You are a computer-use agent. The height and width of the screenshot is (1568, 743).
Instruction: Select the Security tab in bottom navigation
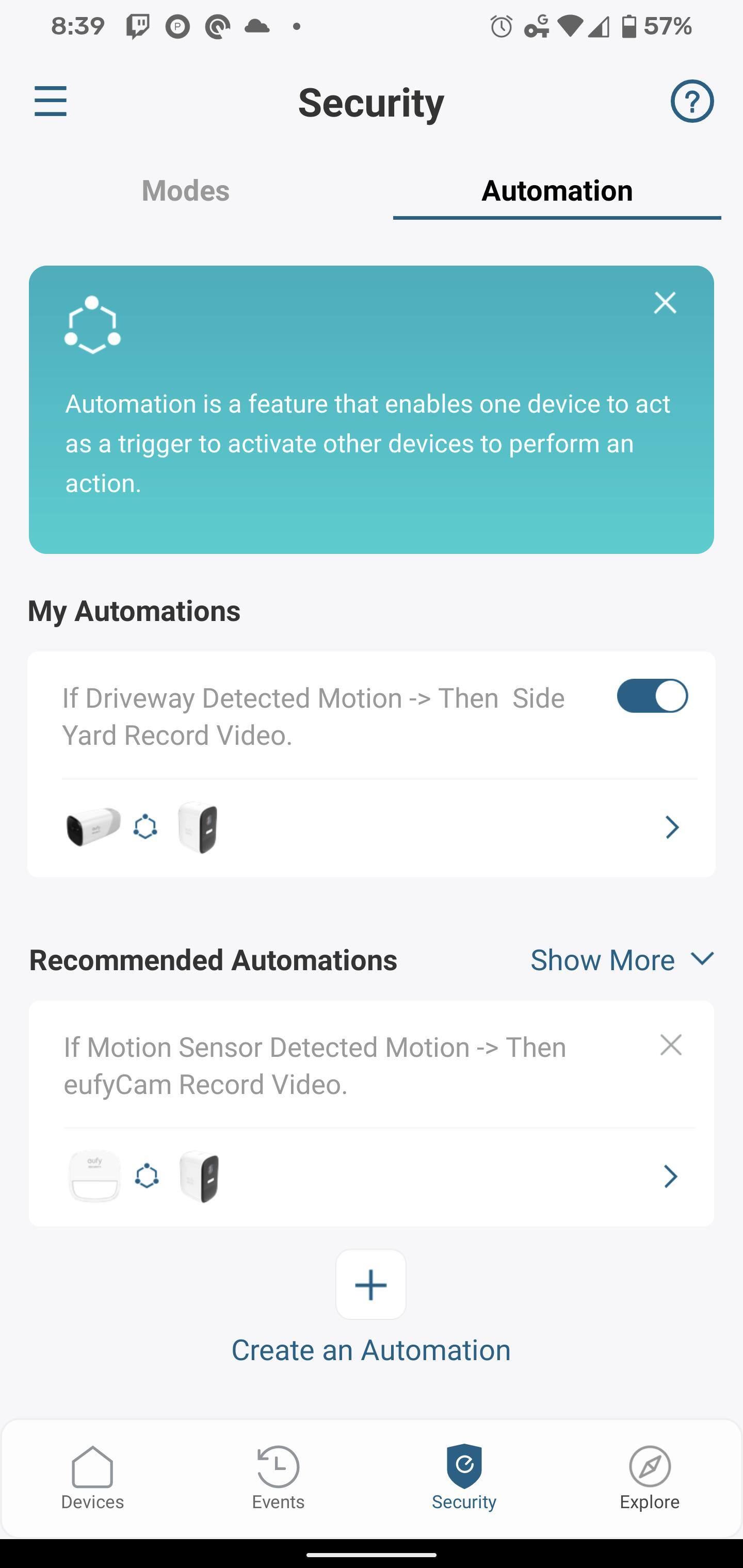[x=464, y=1477]
